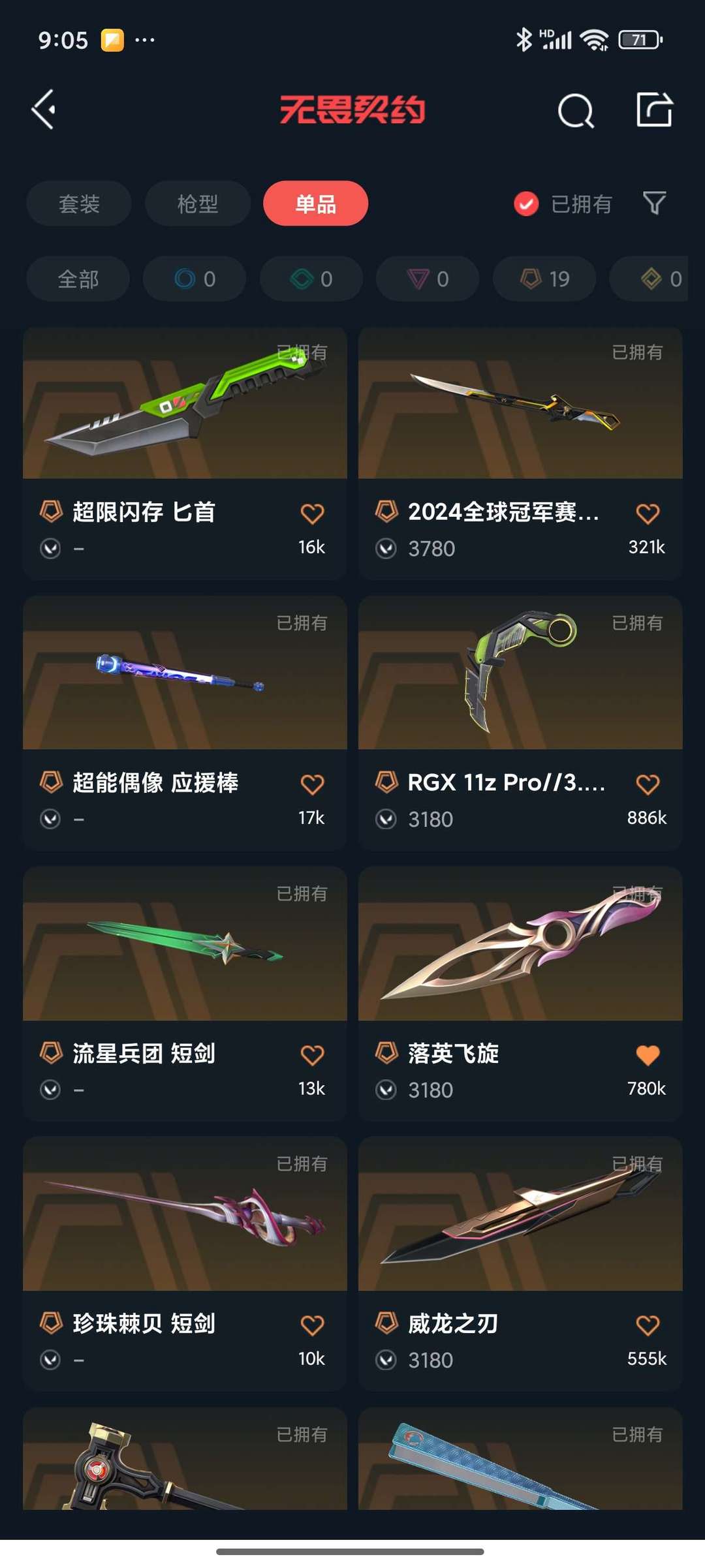Viewport: 705px width, 1568px height.
Task: Filter by the pink triangle rarity chip
Action: tap(428, 279)
